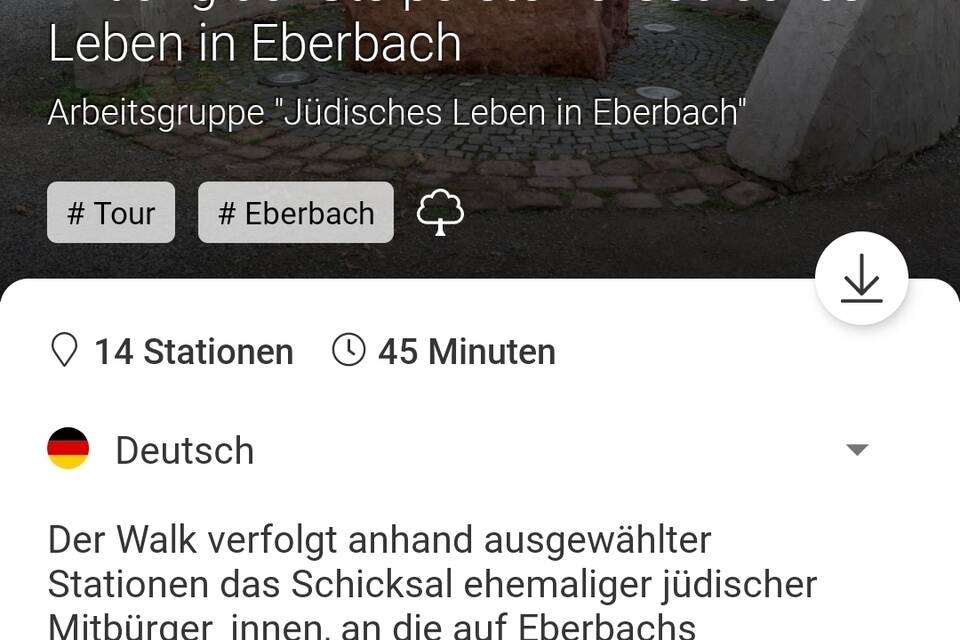Open the Deutsch language dropdown
The width and height of the screenshot is (960, 640).
coord(856,450)
